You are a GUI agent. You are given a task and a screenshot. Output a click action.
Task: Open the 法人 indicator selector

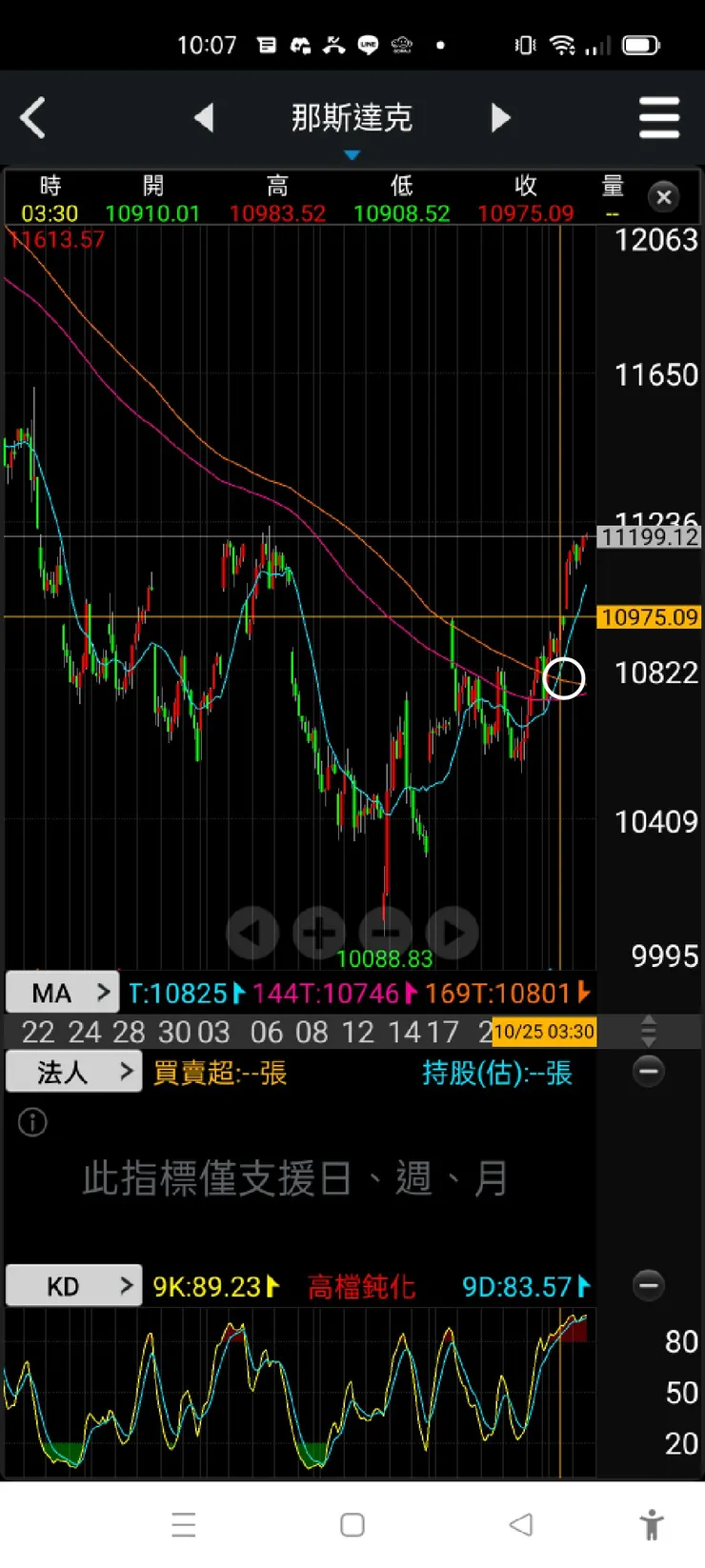(74, 1073)
